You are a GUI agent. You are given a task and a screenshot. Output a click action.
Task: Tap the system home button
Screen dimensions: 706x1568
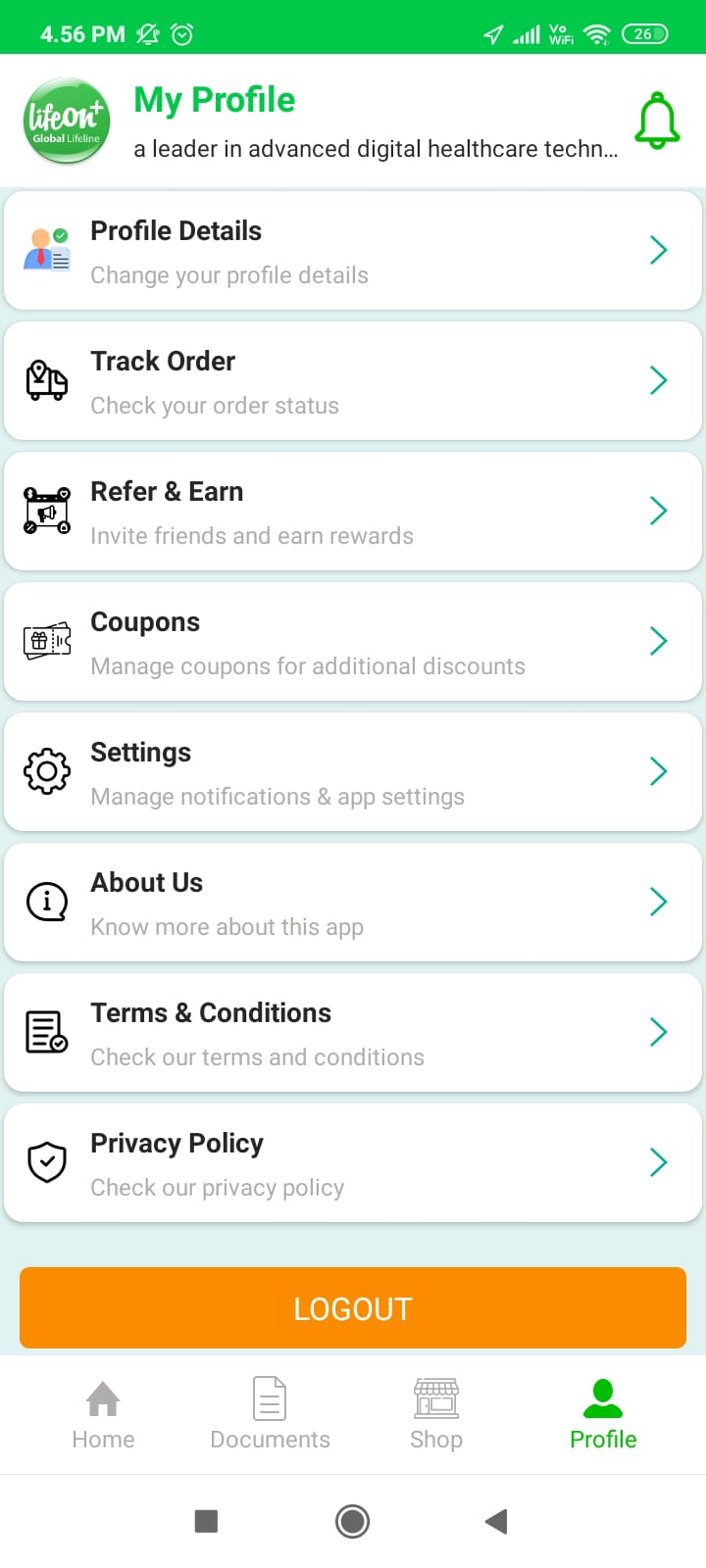[x=352, y=1521]
